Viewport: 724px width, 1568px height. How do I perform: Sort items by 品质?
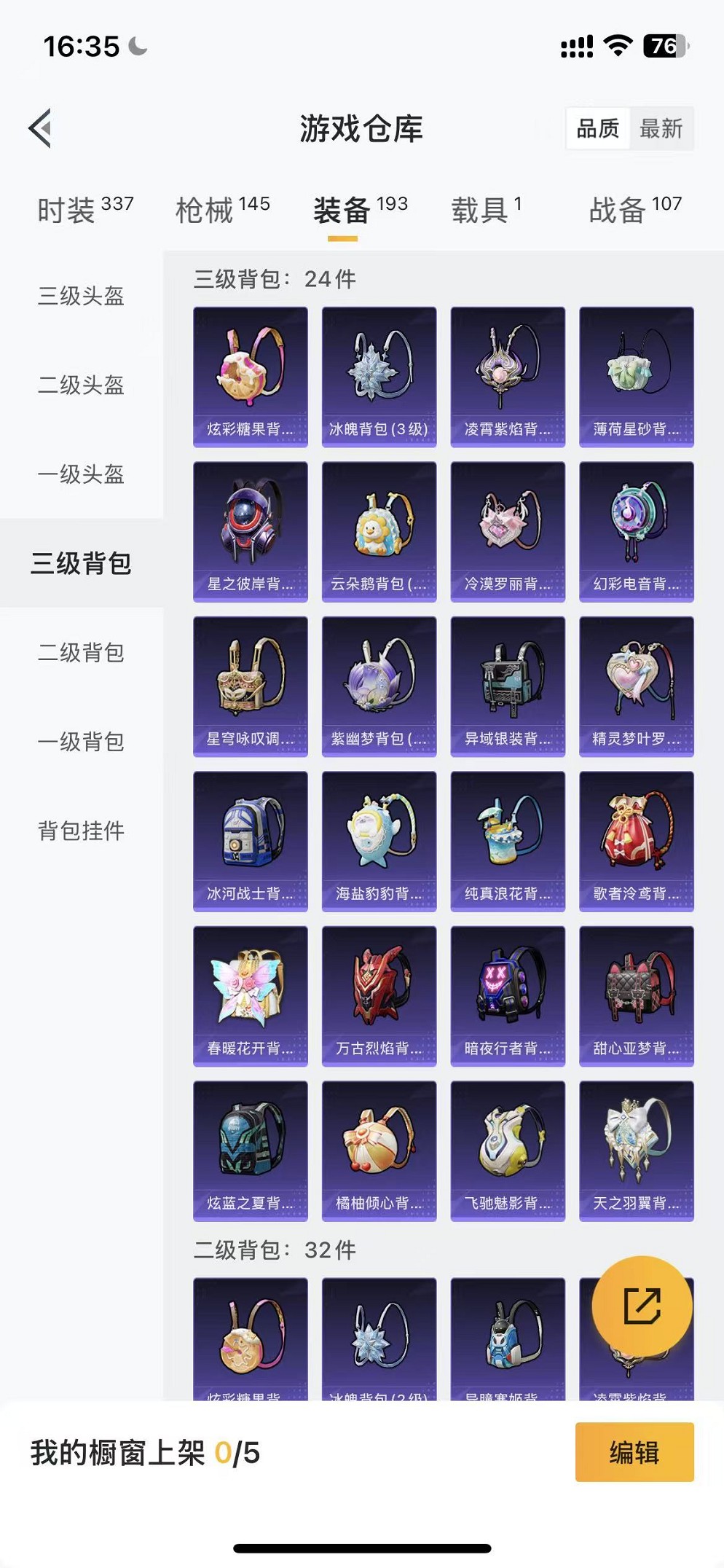point(597,129)
